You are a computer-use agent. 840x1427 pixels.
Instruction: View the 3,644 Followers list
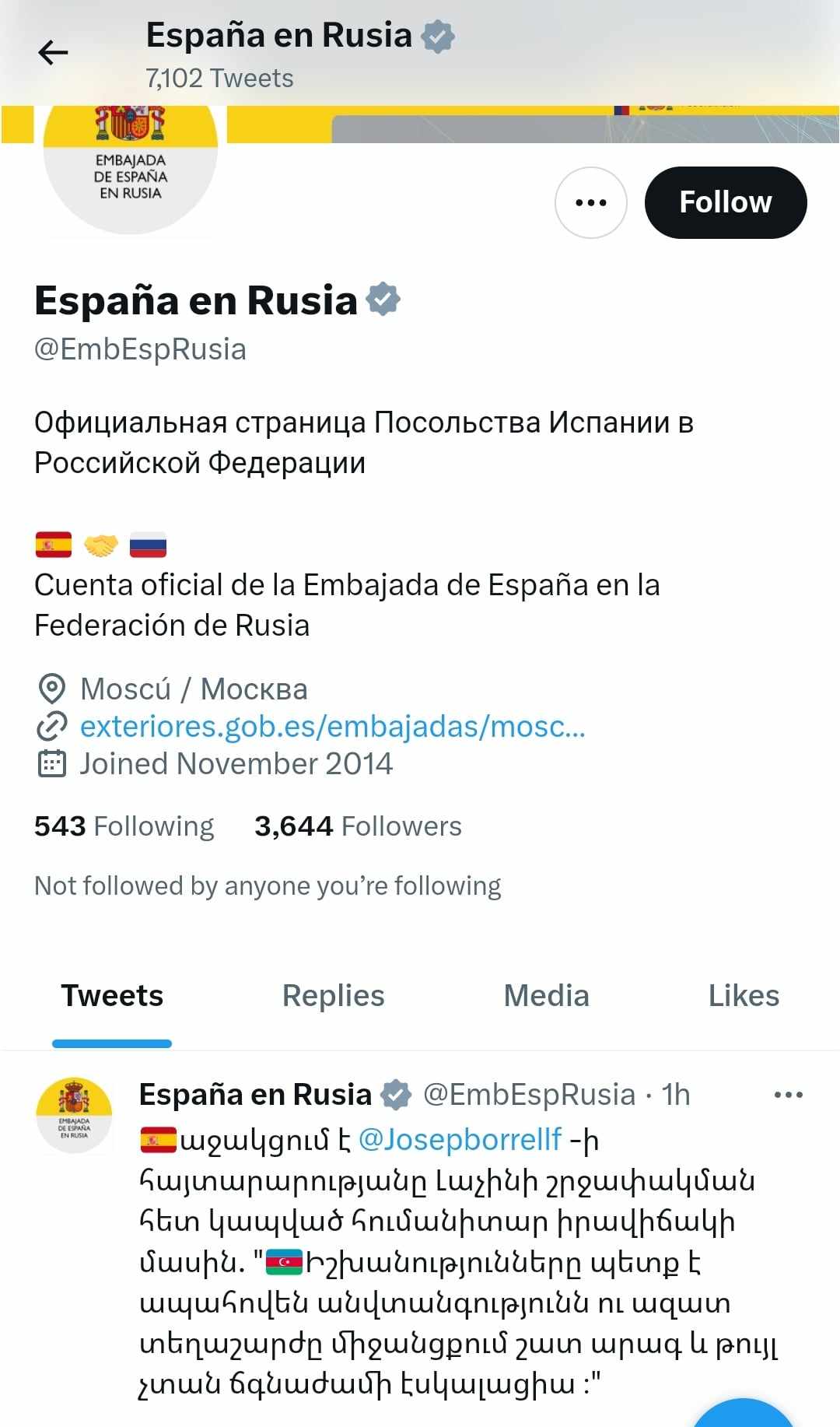click(x=358, y=826)
